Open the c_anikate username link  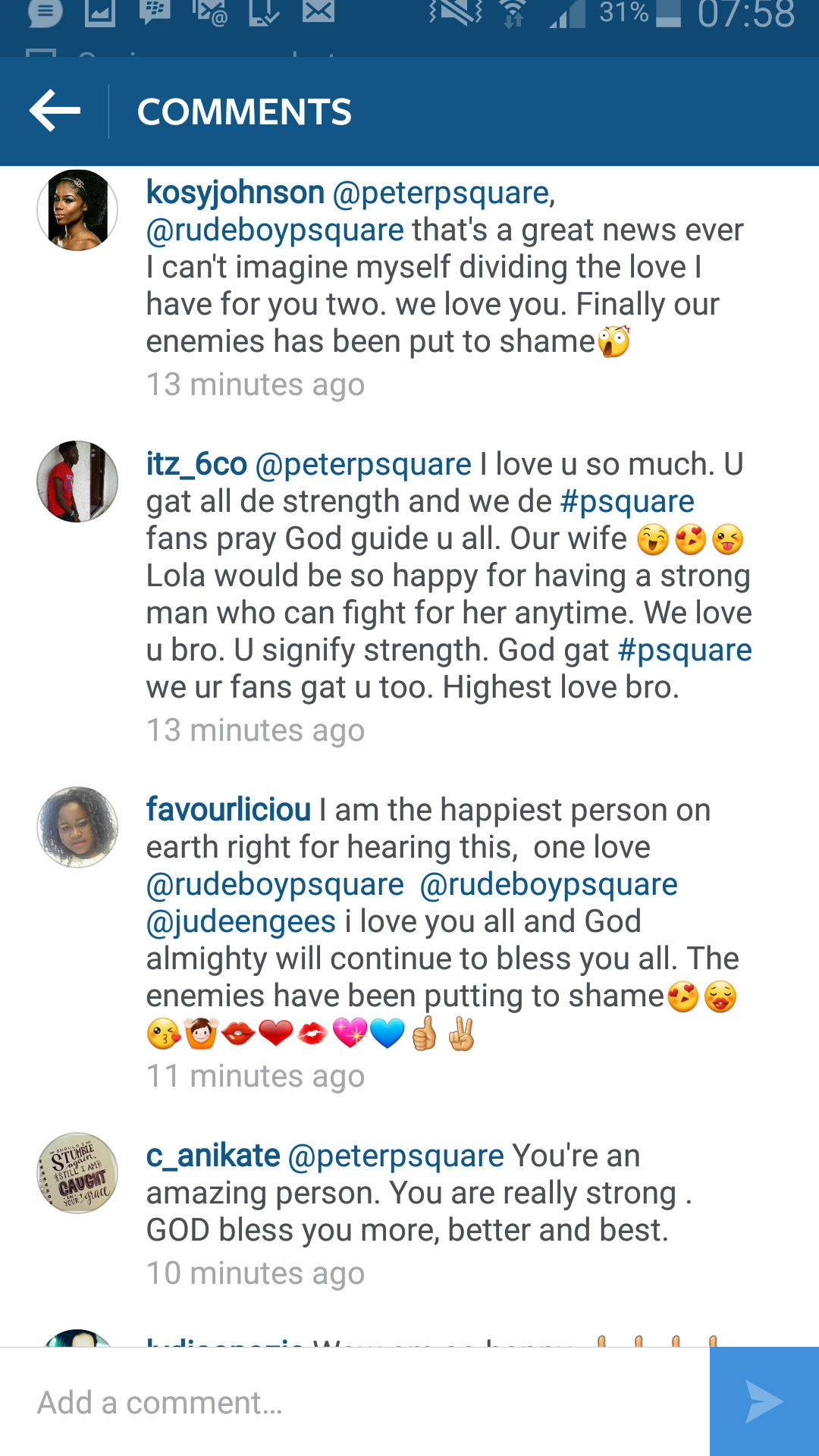coord(213,1156)
